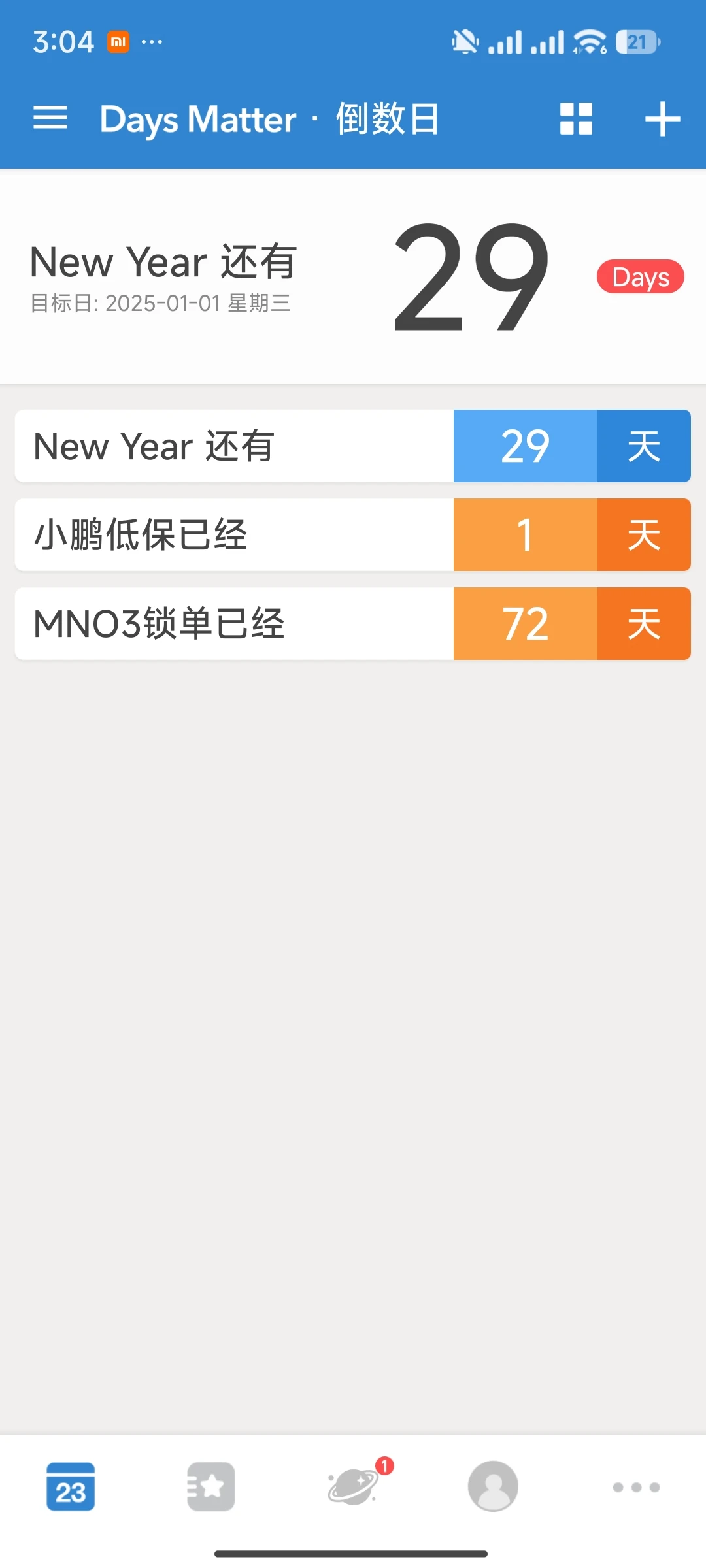Open the featured New Year countdown header

tap(353, 277)
